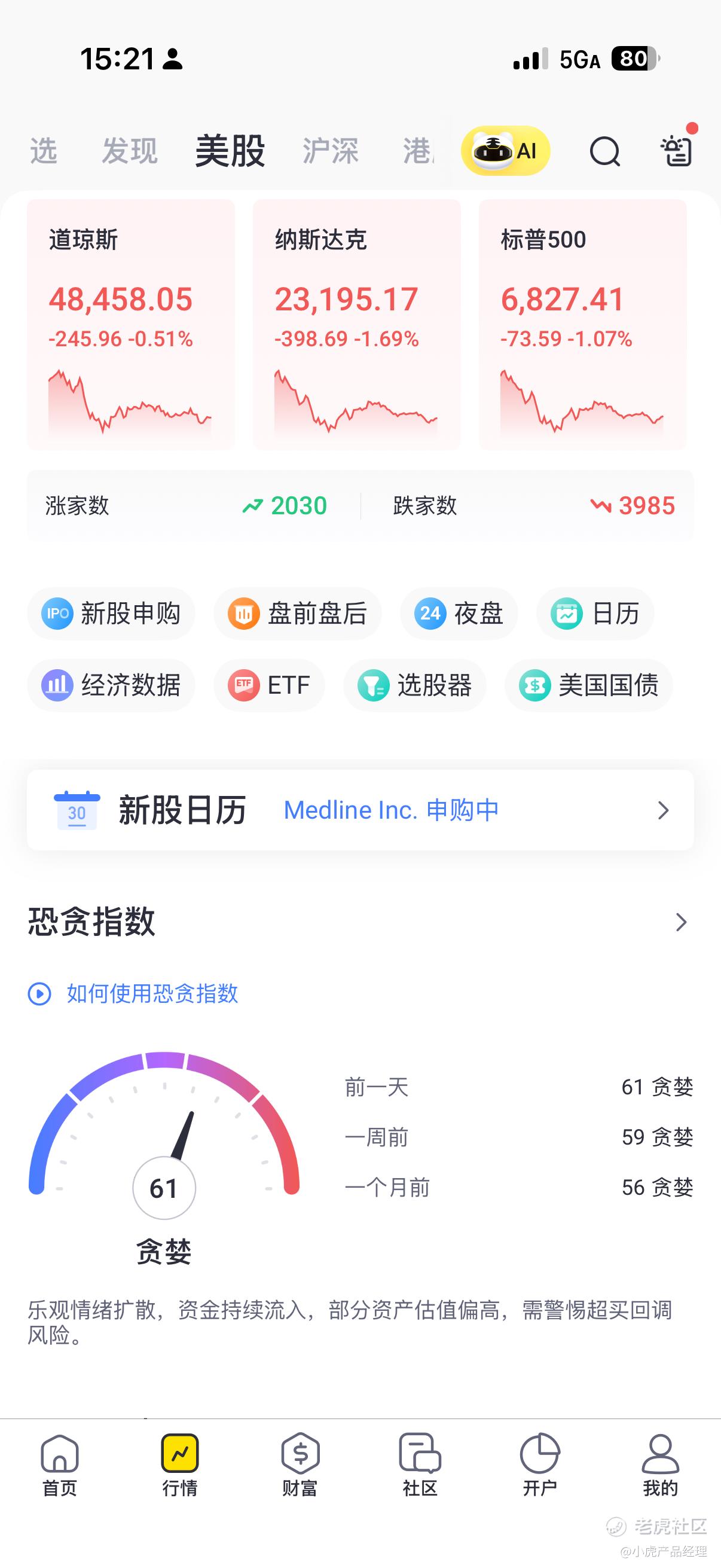Screen dimensions: 721x1568
Task: Open the ETF shortcut
Action: (x=269, y=685)
